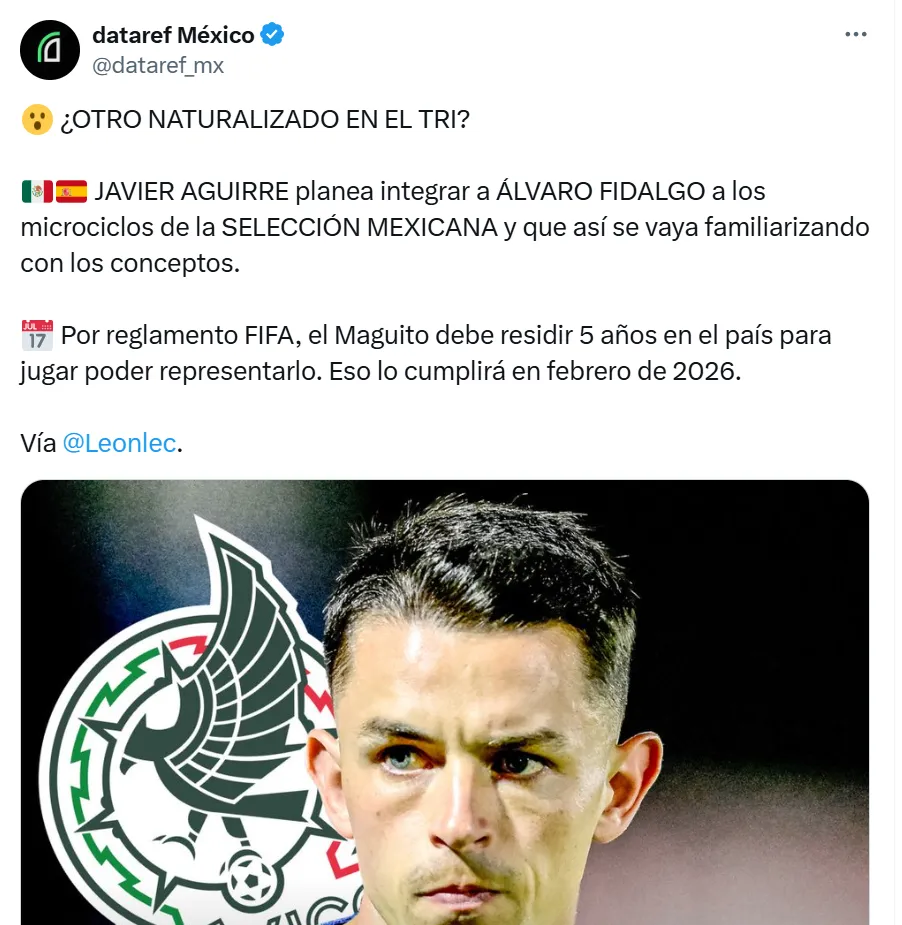902x925 pixels.
Task: Open the dataref México account name
Action: 173,35
